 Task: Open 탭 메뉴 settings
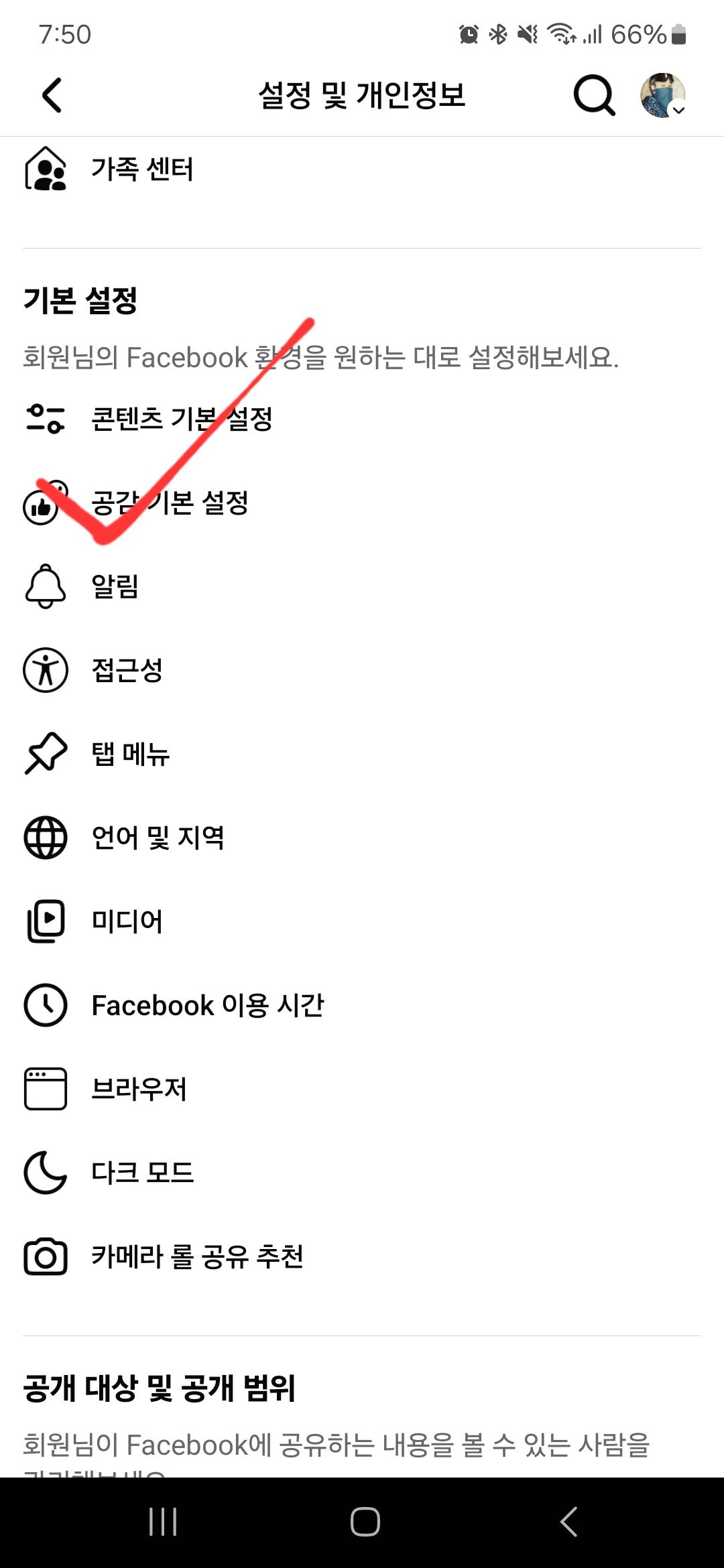click(x=131, y=754)
